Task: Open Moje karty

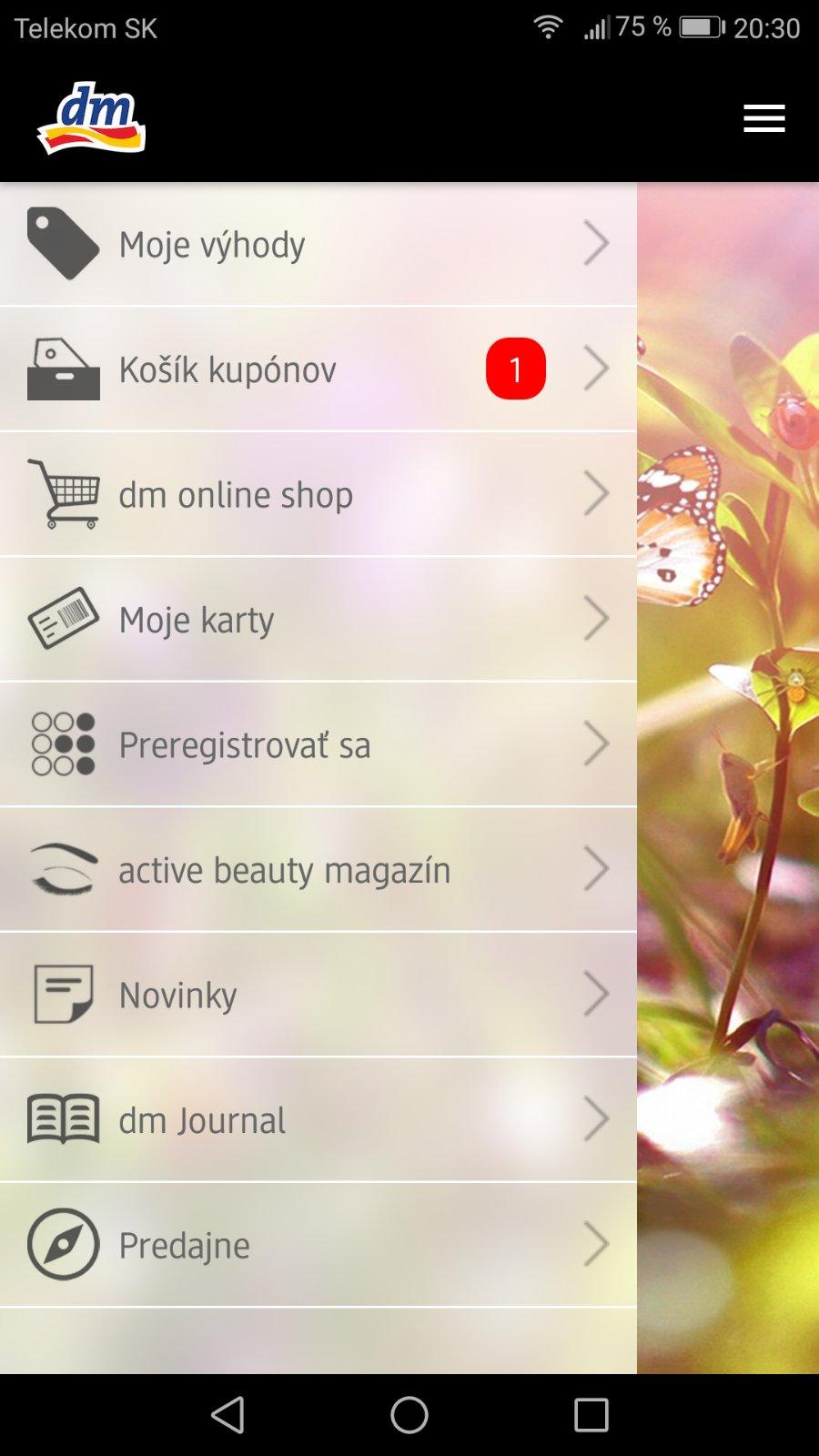Action: tap(318, 620)
